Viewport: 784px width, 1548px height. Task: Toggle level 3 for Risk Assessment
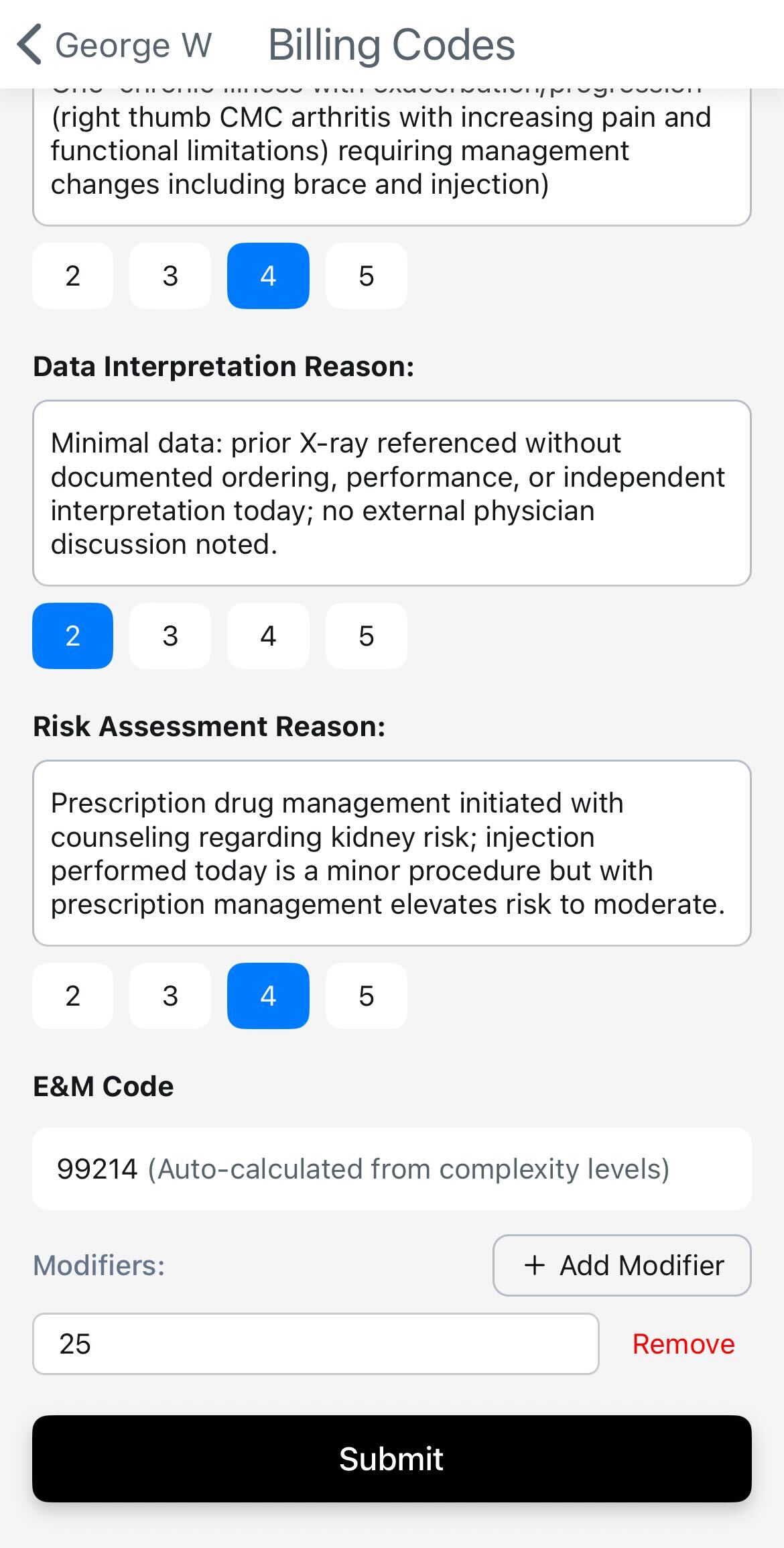pos(170,996)
